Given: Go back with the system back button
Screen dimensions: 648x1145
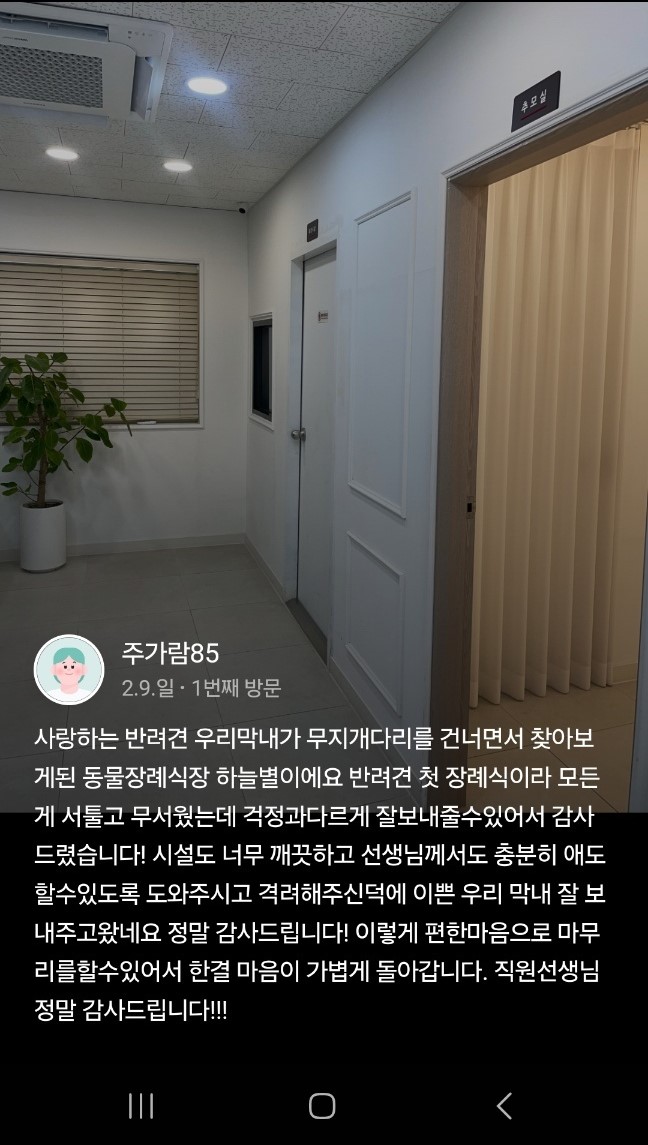Looking at the screenshot, I should pyautogui.click(x=504, y=1105).
